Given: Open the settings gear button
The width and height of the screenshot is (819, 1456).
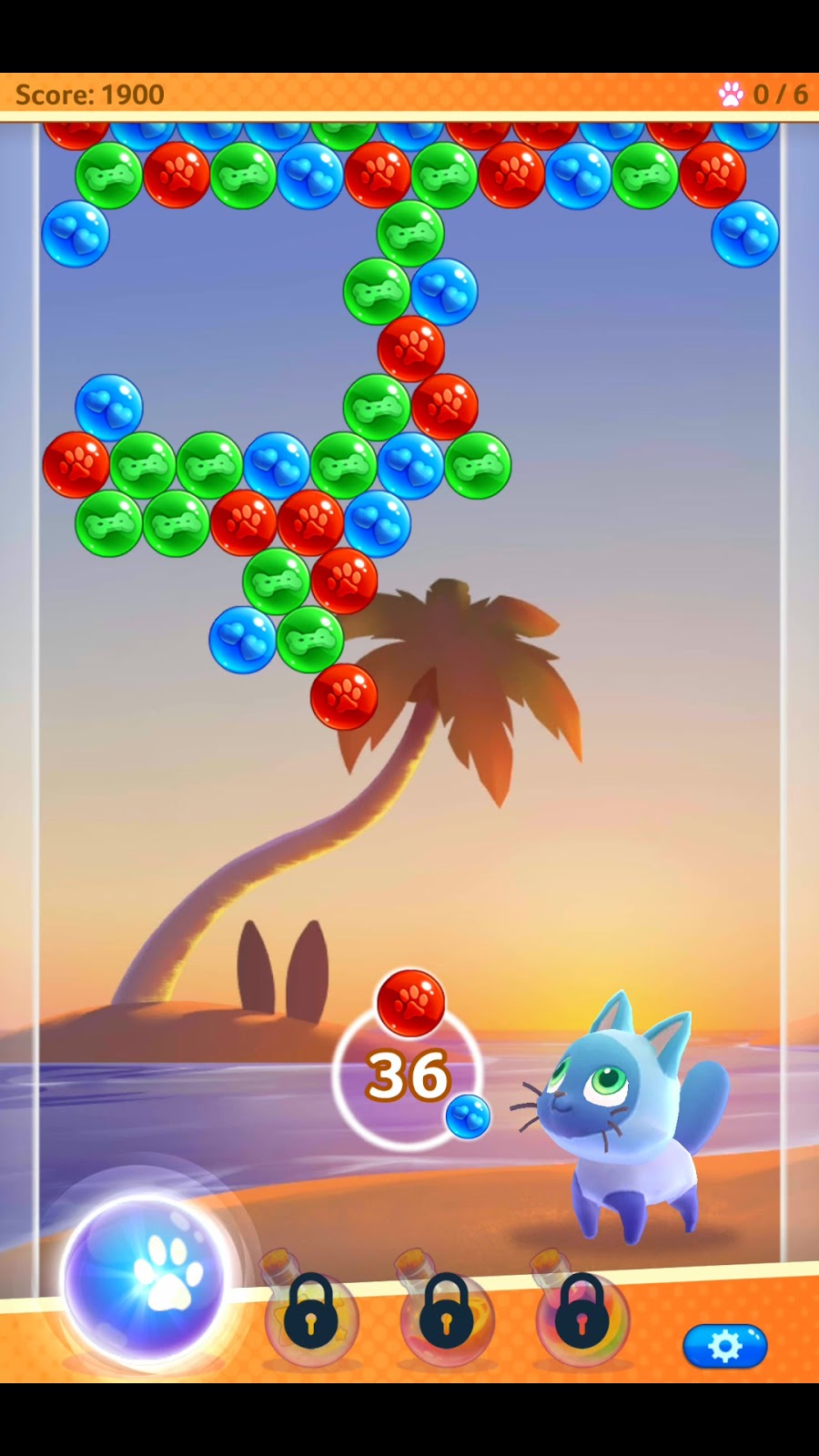Looking at the screenshot, I should click(x=724, y=1346).
